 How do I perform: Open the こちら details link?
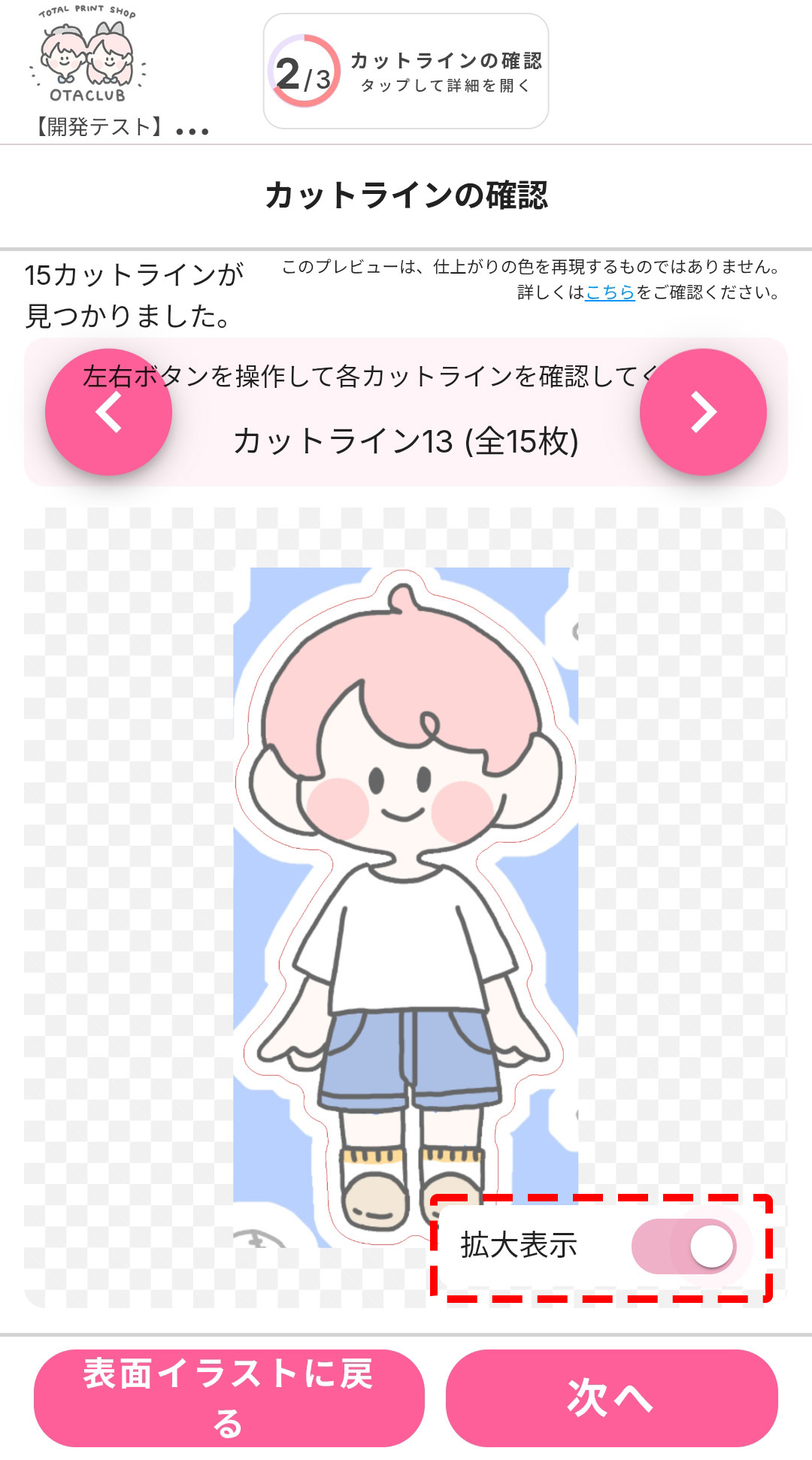pyautogui.click(x=611, y=292)
